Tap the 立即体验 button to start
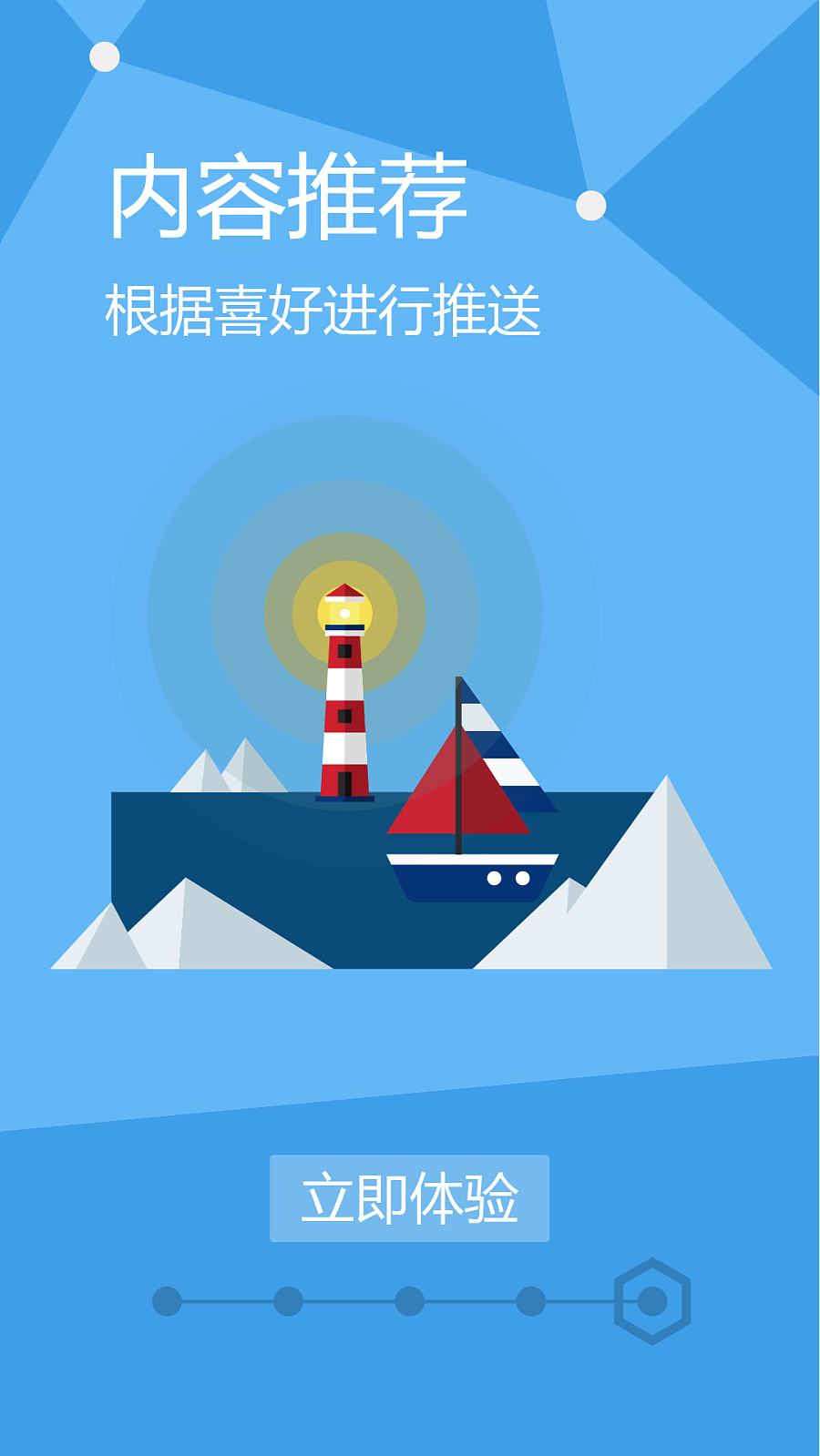This screenshot has width=820, height=1456. pos(409,1198)
